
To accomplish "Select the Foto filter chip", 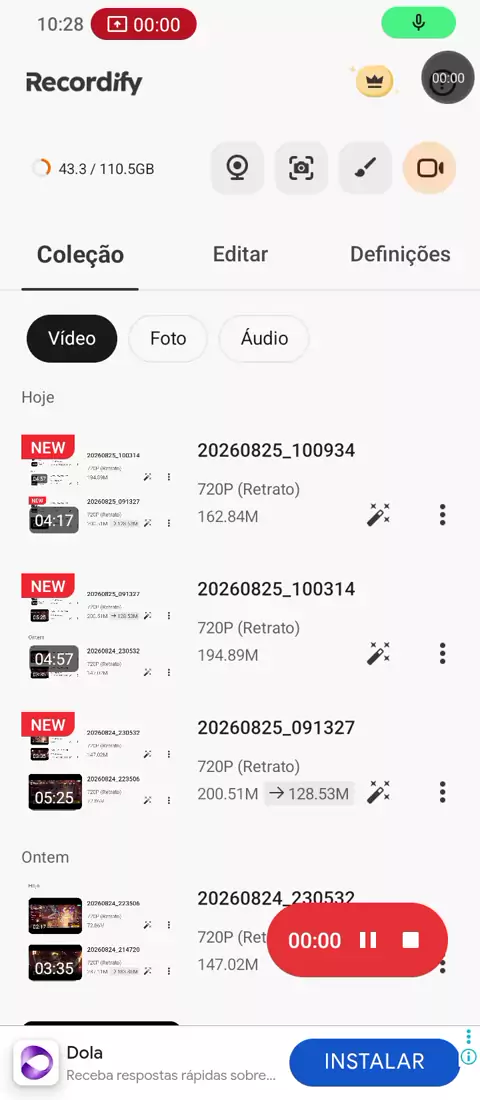I will click(168, 339).
